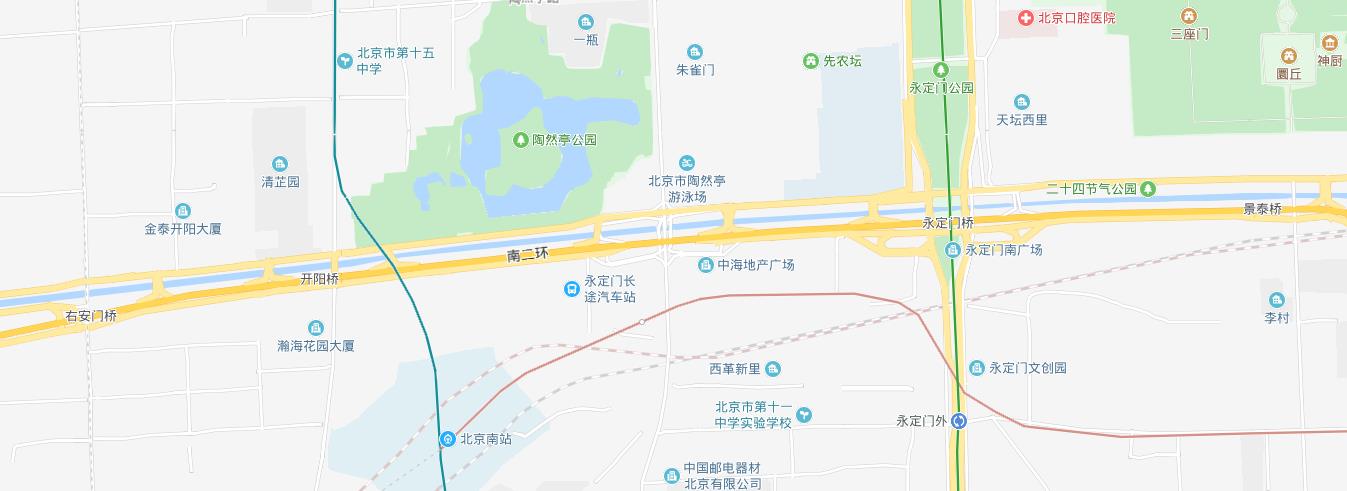This screenshot has height=491, width=1347.
Task: Select the 天坛西里 residential marker
Action: click(x=1021, y=102)
